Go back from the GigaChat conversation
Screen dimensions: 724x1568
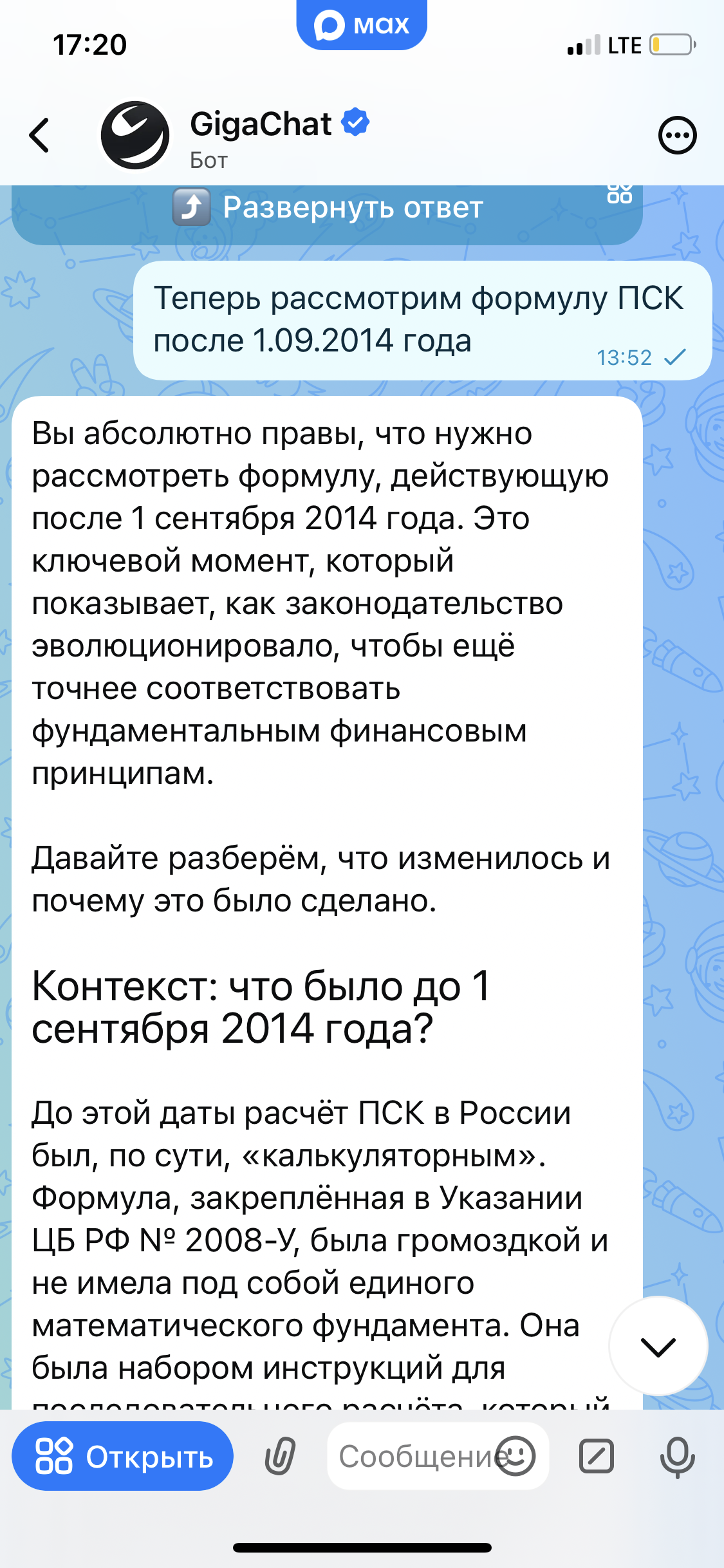coord(40,135)
